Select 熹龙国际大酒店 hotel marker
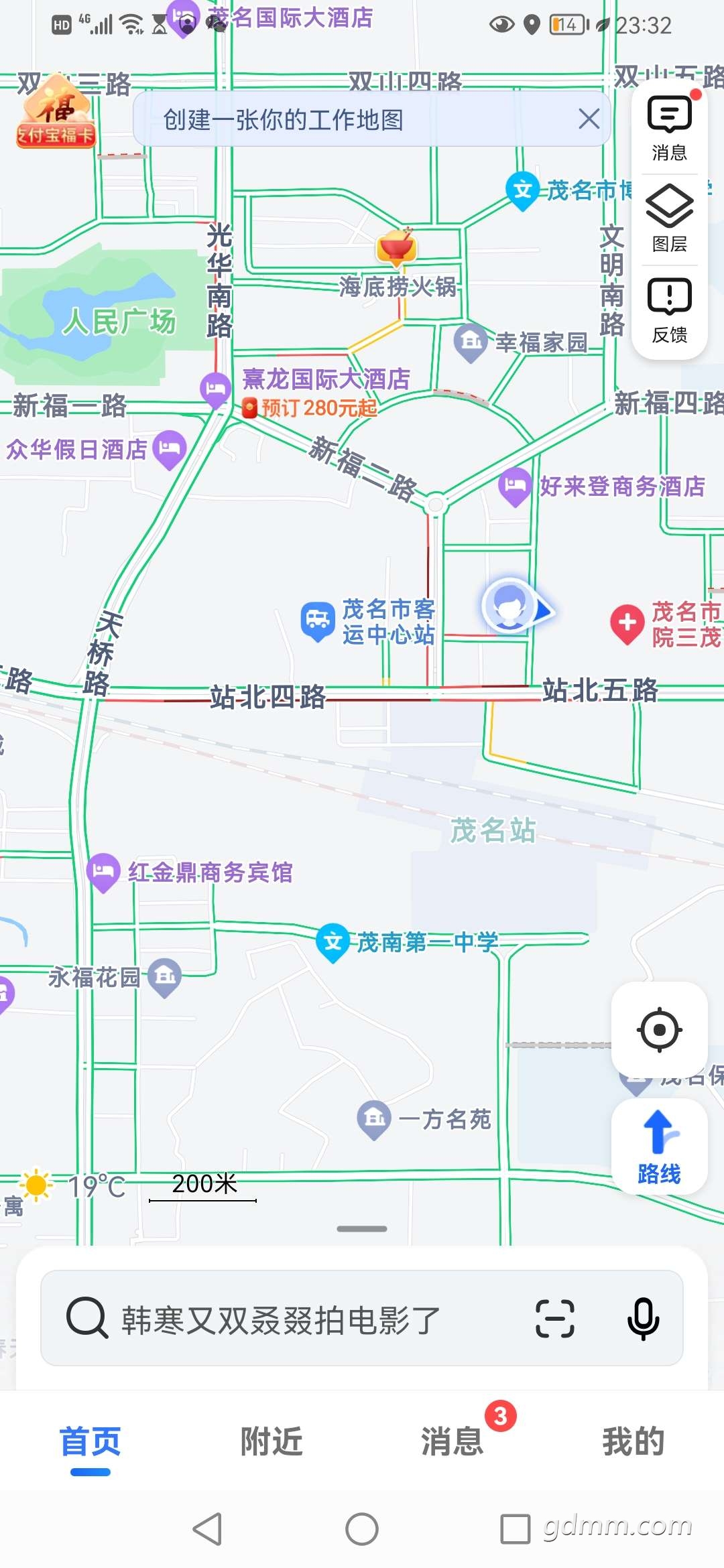Image resolution: width=724 pixels, height=1568 pixels. [215, 389]
